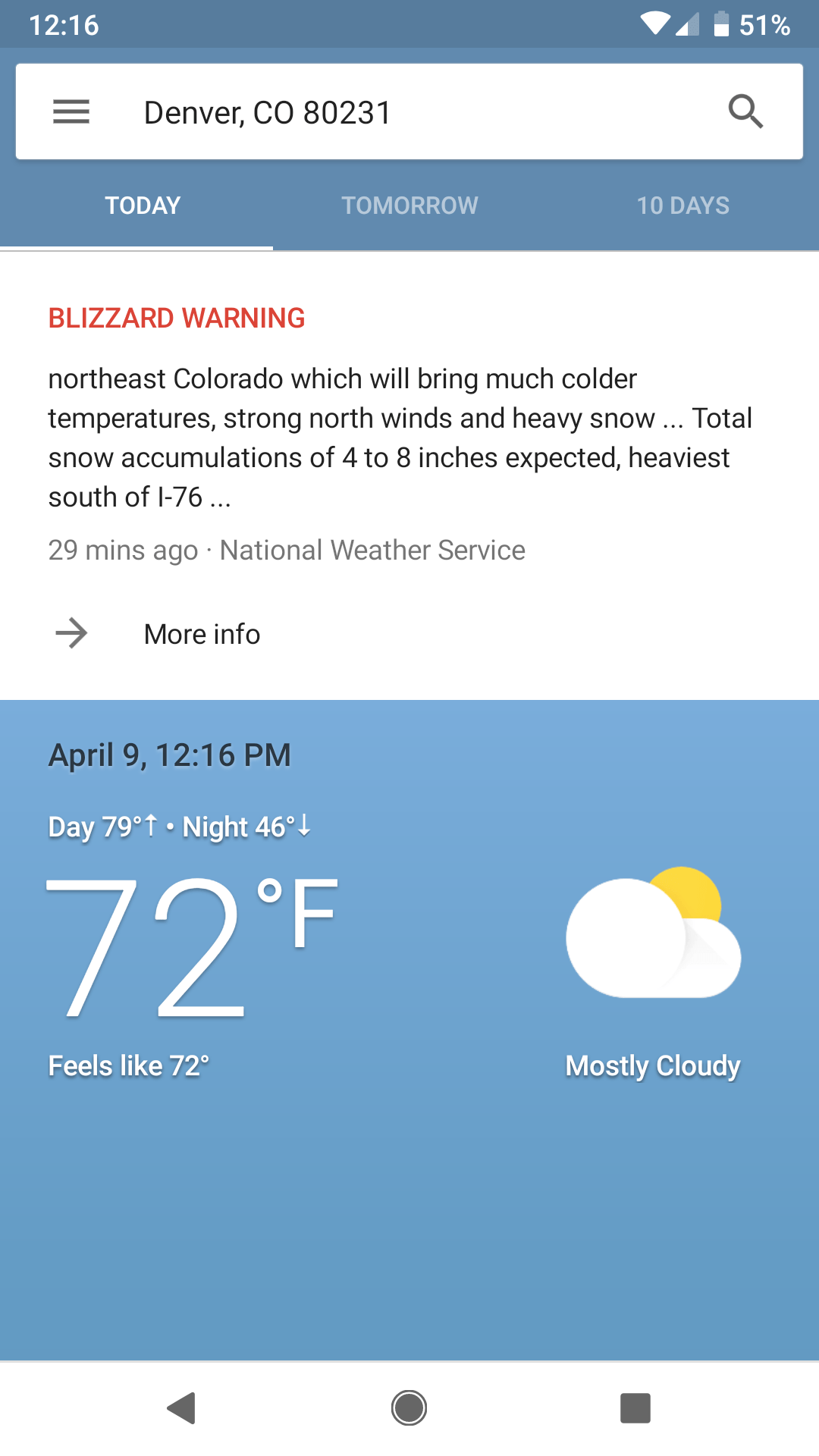Viewport: 819px width, 1456px height.
Task: Select the Today tab
Action: [x=143, y=206]
